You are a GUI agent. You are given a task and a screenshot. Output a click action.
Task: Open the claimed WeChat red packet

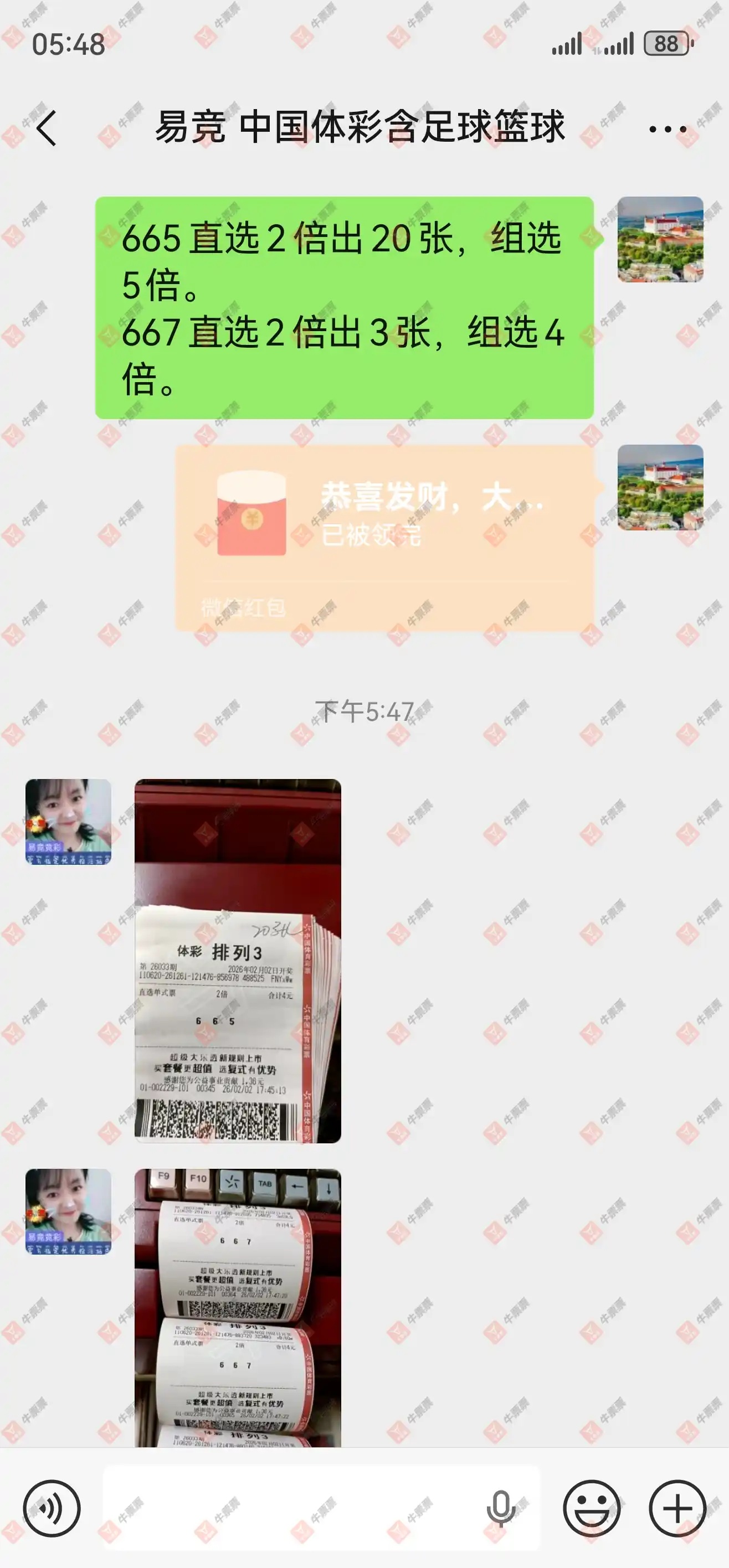click(384, 537)
